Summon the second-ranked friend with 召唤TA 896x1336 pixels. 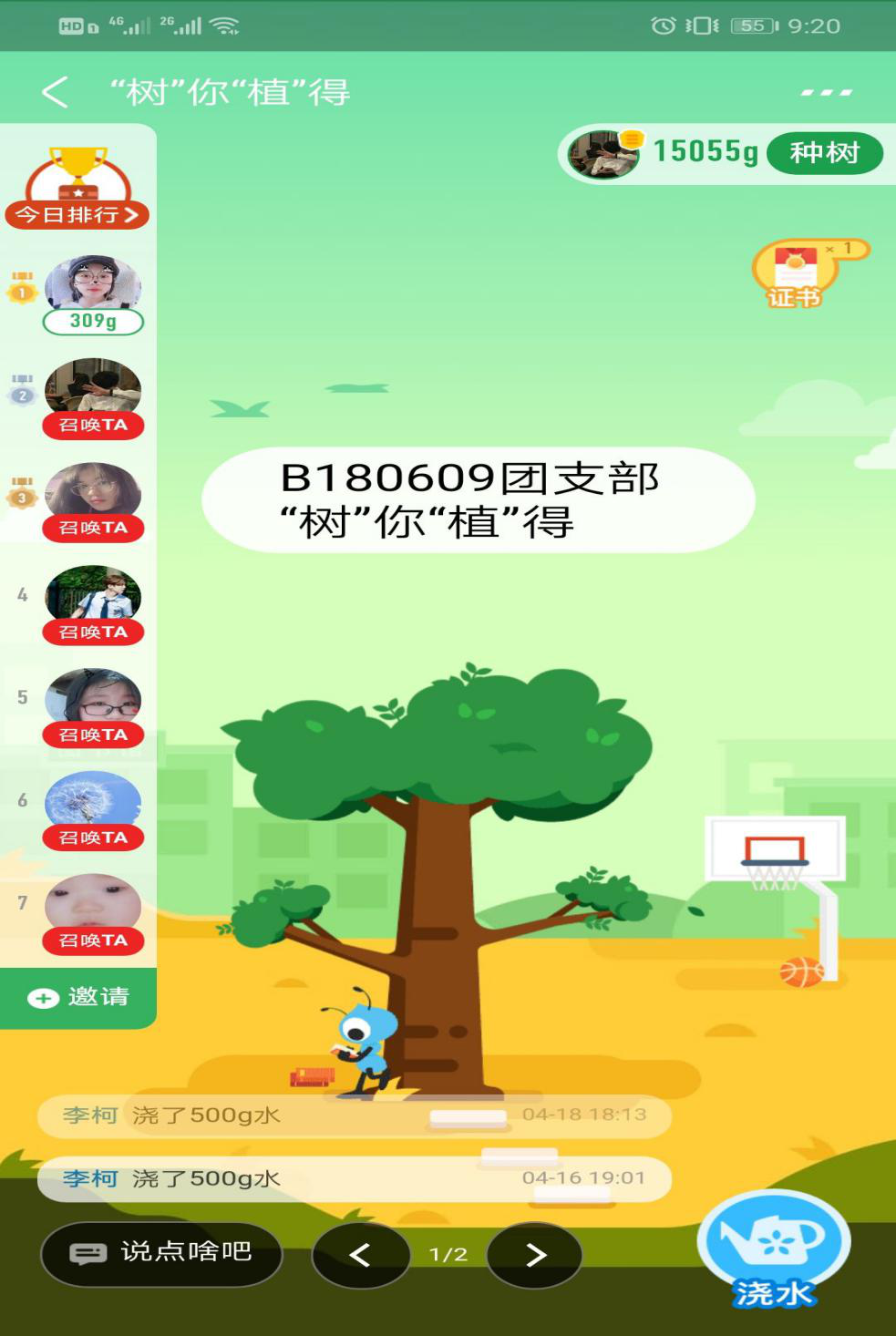tap(93, 426)
